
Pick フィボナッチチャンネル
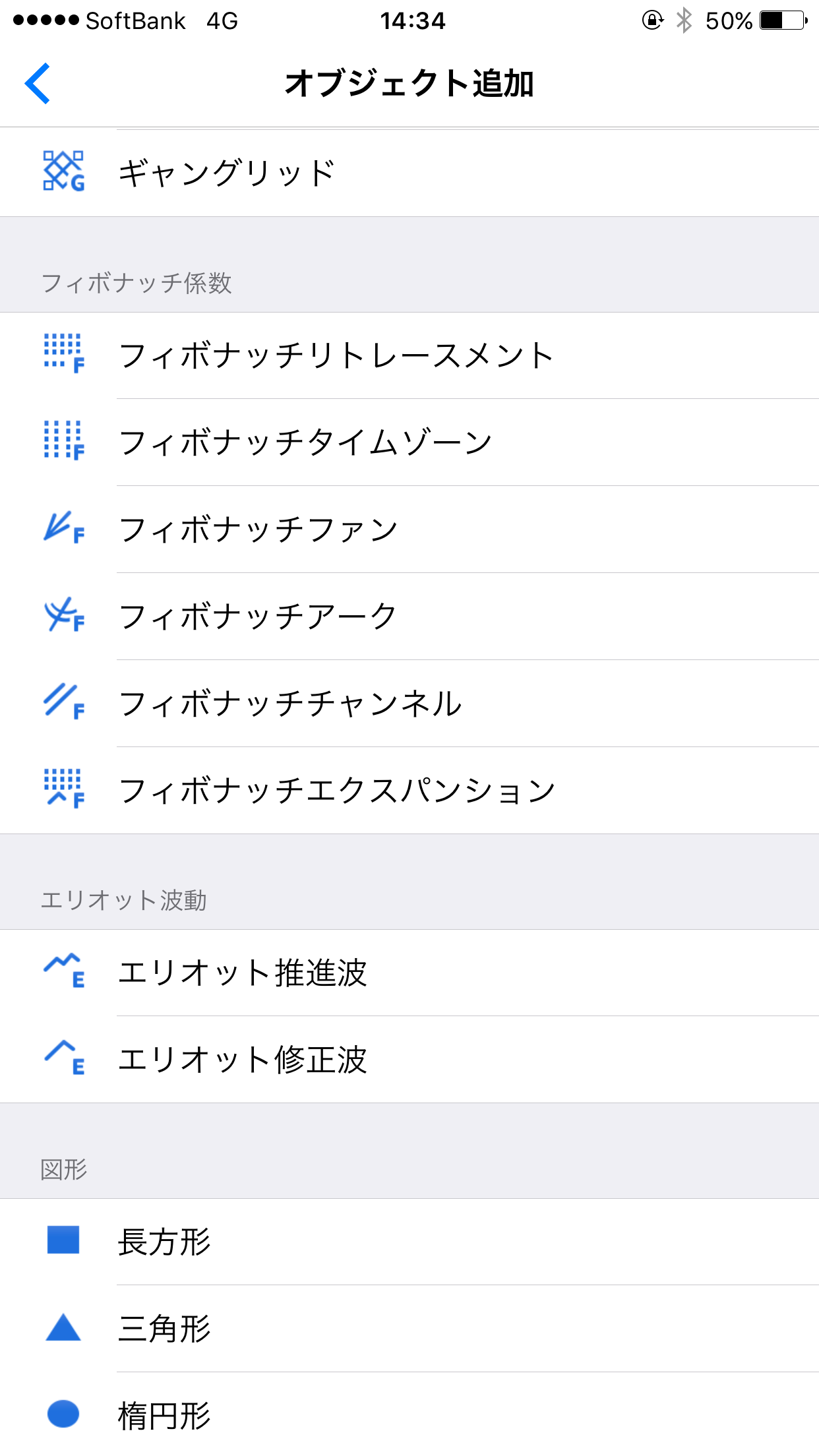(409, 704)
